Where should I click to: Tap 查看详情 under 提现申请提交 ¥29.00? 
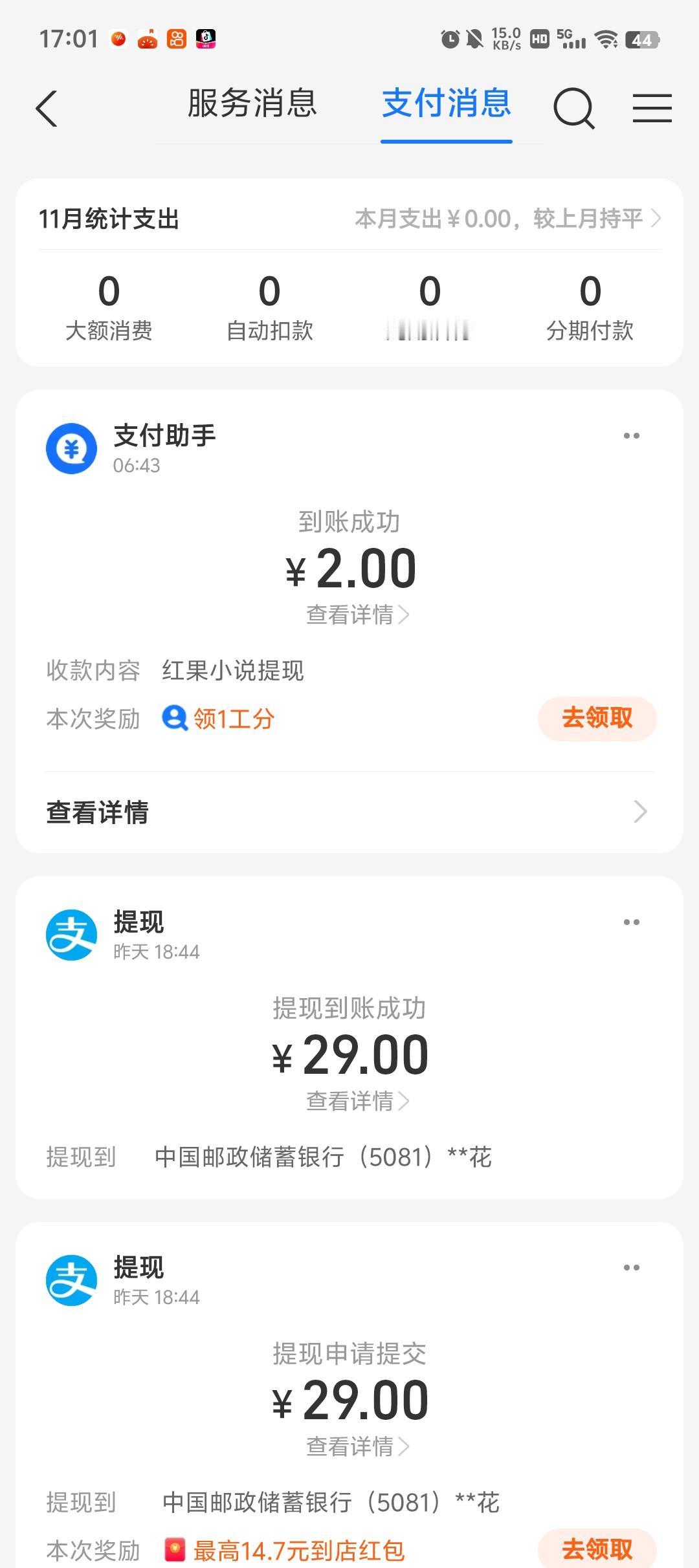tap(357, 1446)
